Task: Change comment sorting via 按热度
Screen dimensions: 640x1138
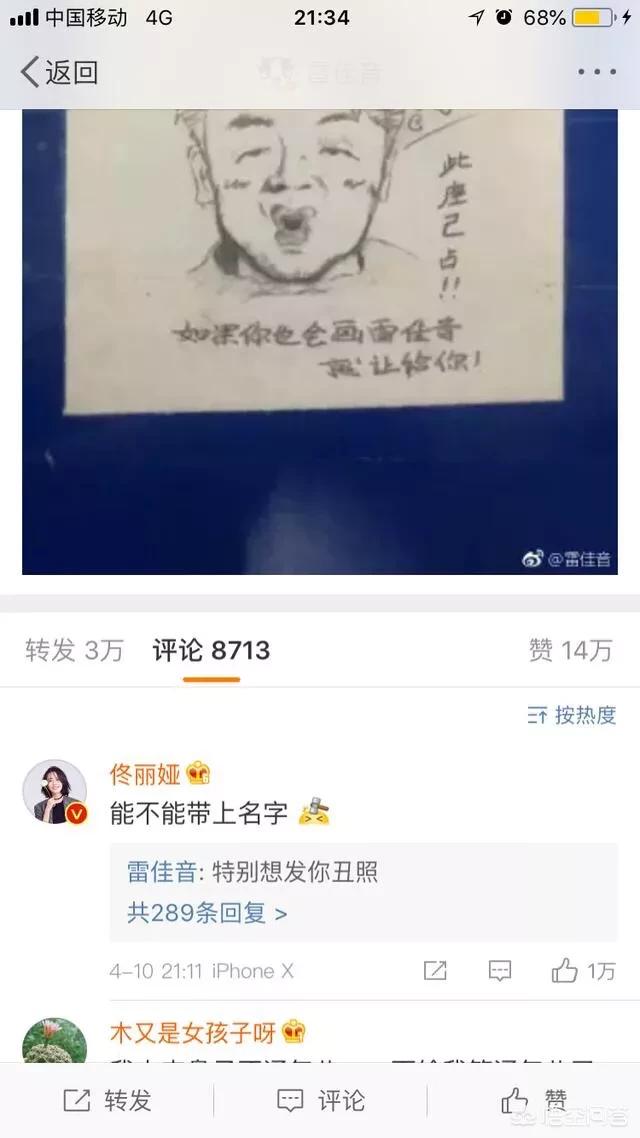Action: [x=572, y=714]
